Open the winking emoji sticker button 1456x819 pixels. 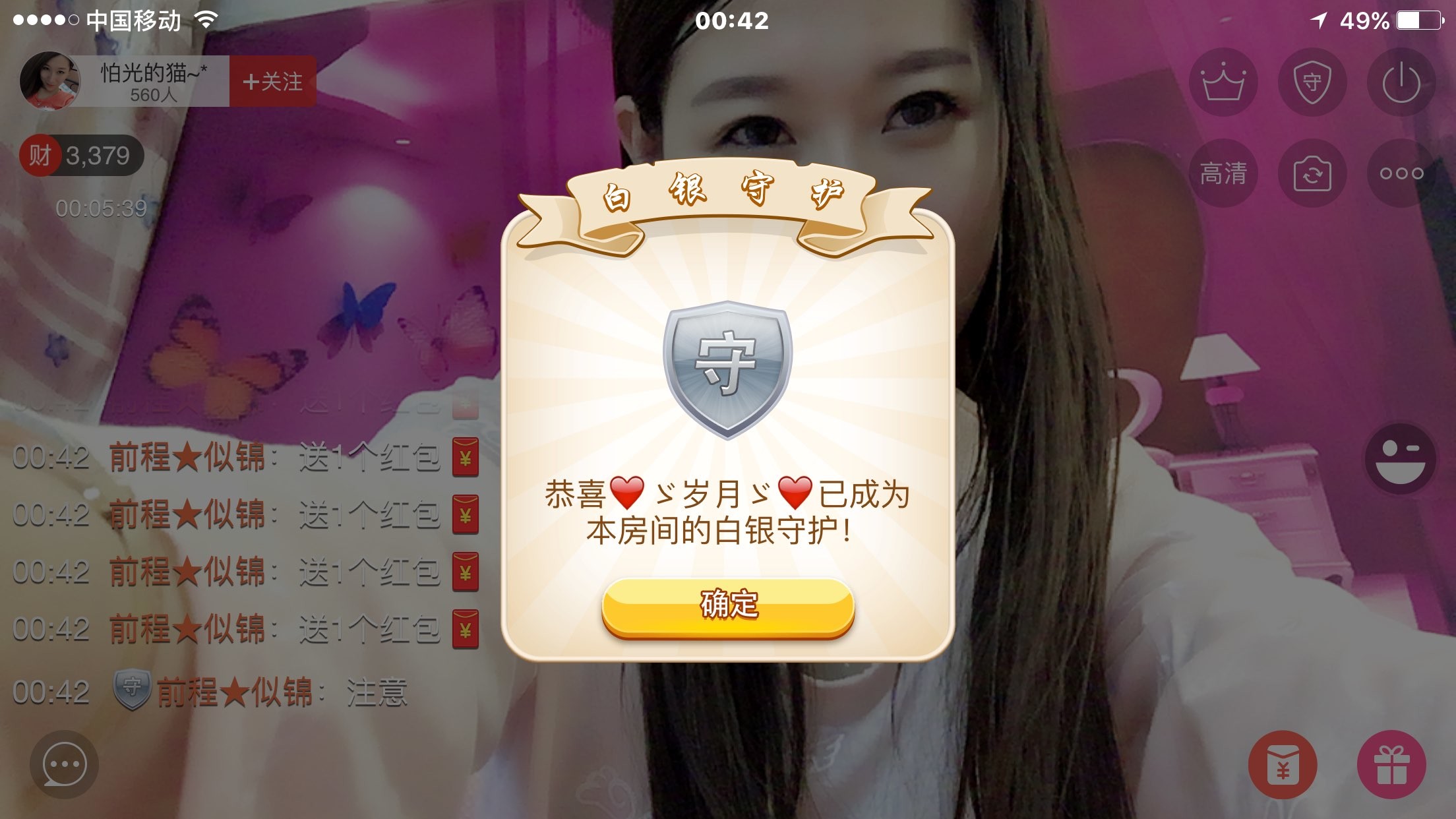(1399, 460)
